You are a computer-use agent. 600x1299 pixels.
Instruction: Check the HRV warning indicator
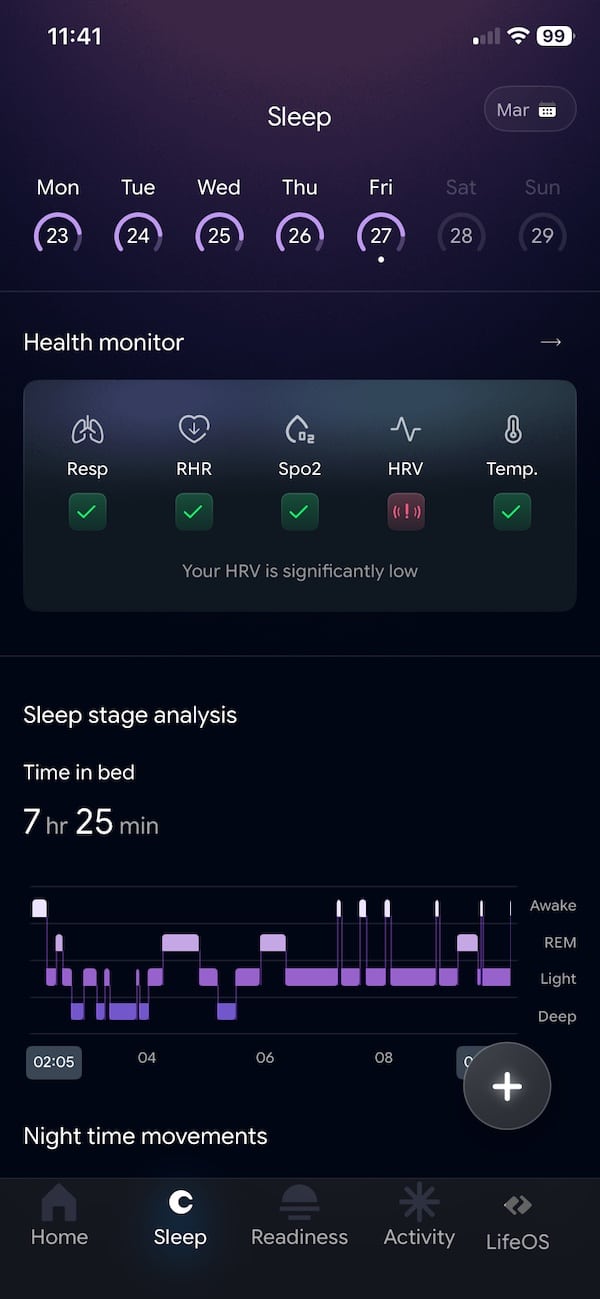point(406,512)
